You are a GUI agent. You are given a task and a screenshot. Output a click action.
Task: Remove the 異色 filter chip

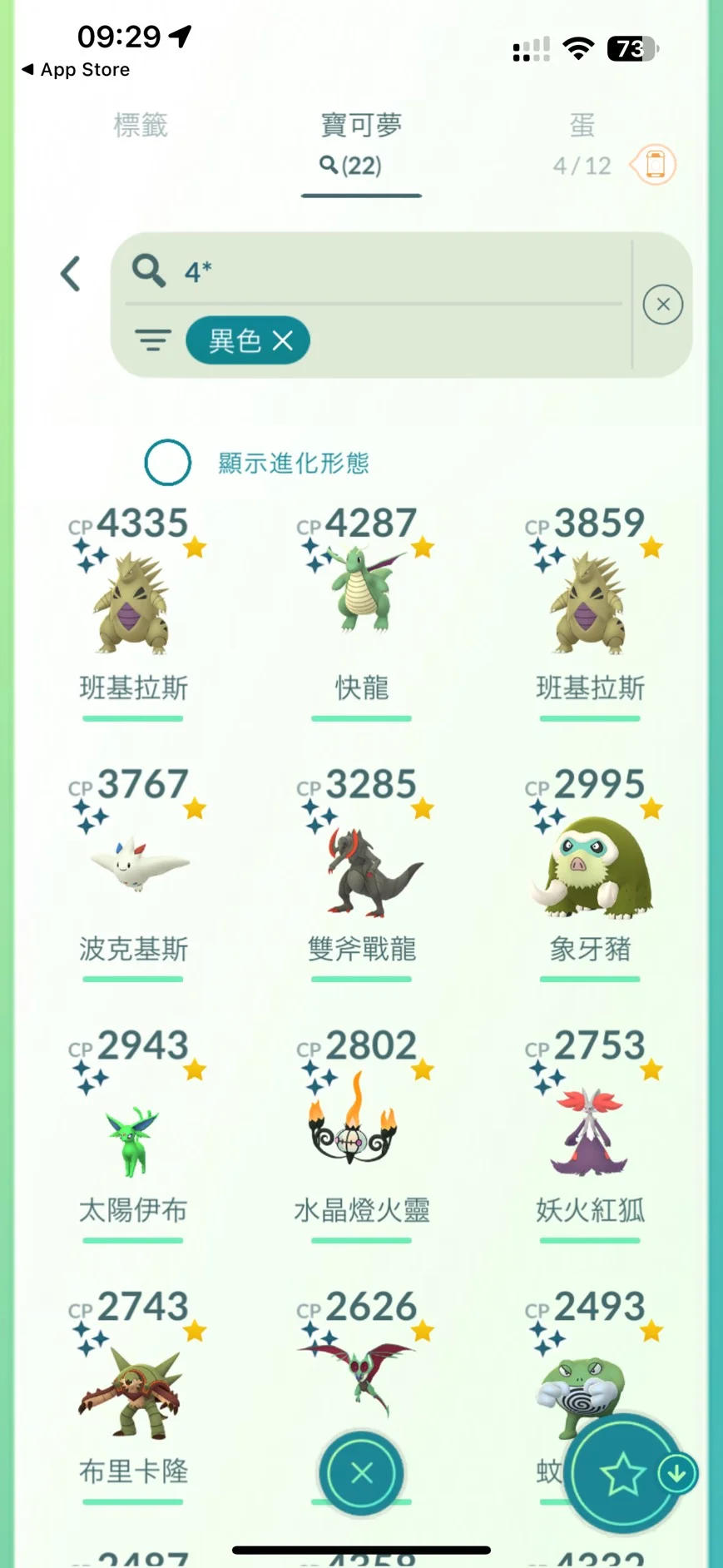coord(283,341)
